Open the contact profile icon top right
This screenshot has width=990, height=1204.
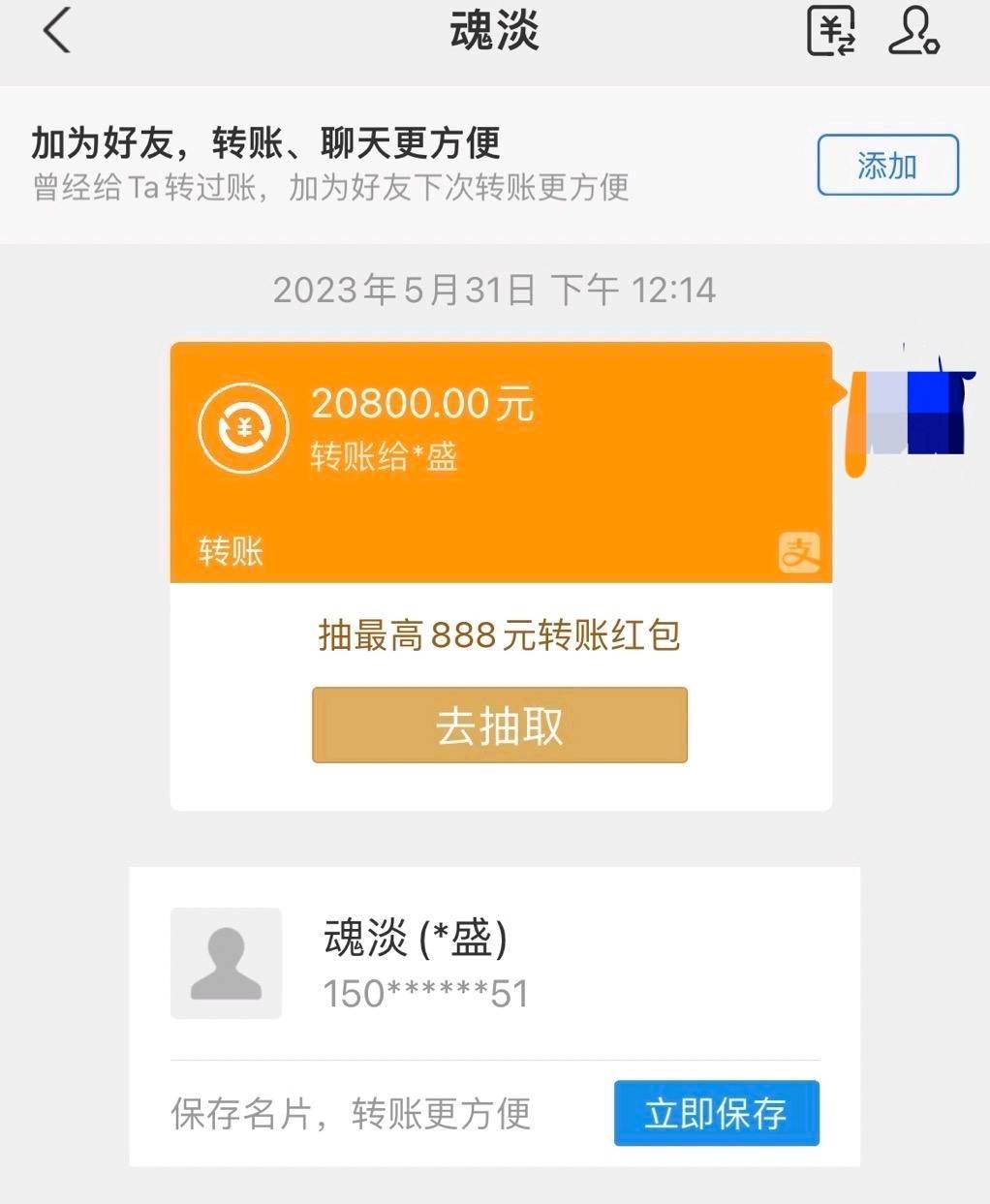[912, 32]
